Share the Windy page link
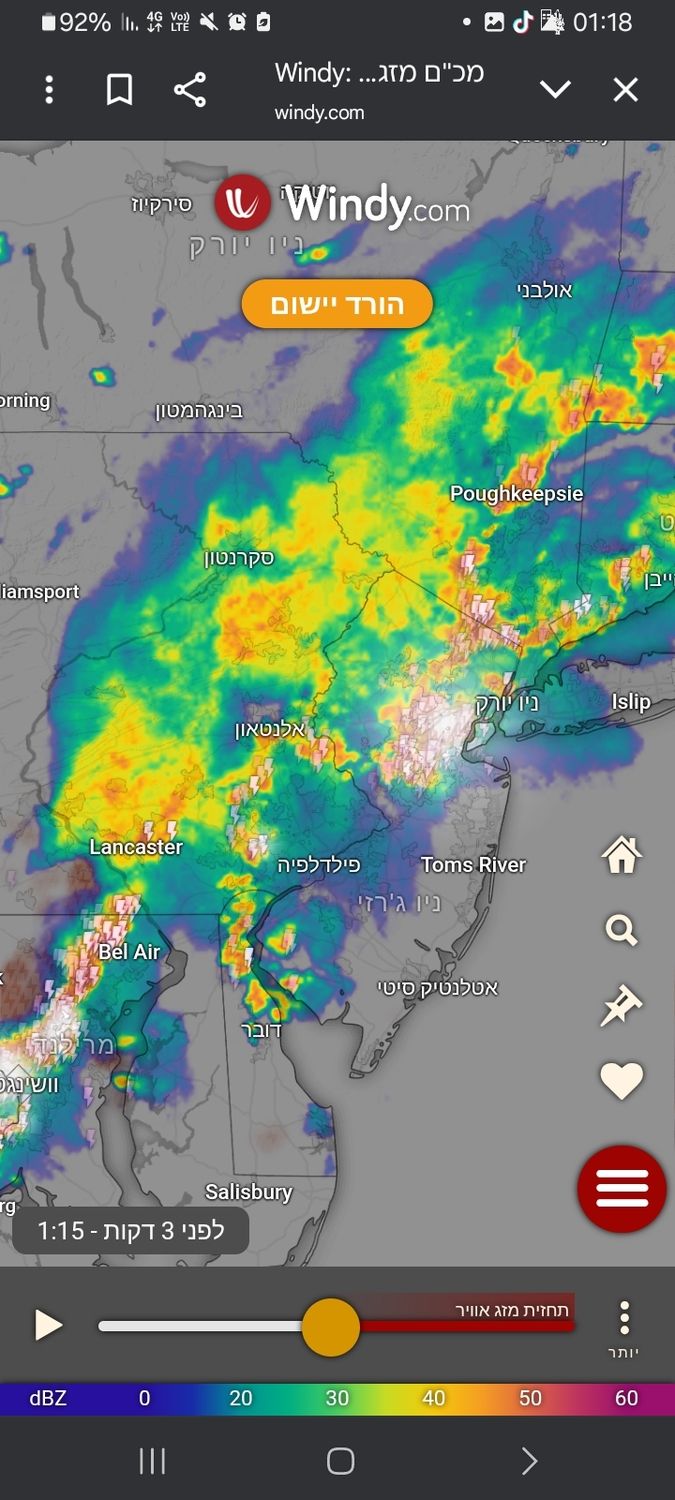Image resolution: width=675 pixels, height=1500 pixels. point(189,91)
